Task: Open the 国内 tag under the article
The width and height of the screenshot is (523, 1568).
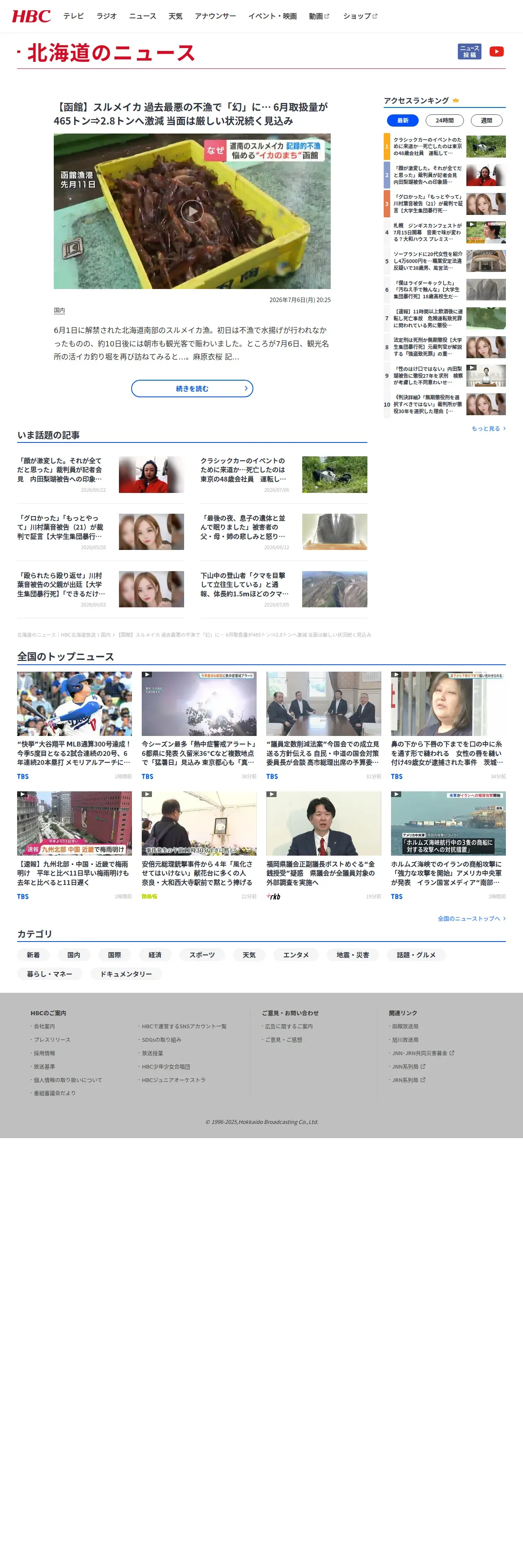Action: tap(59, 311)
